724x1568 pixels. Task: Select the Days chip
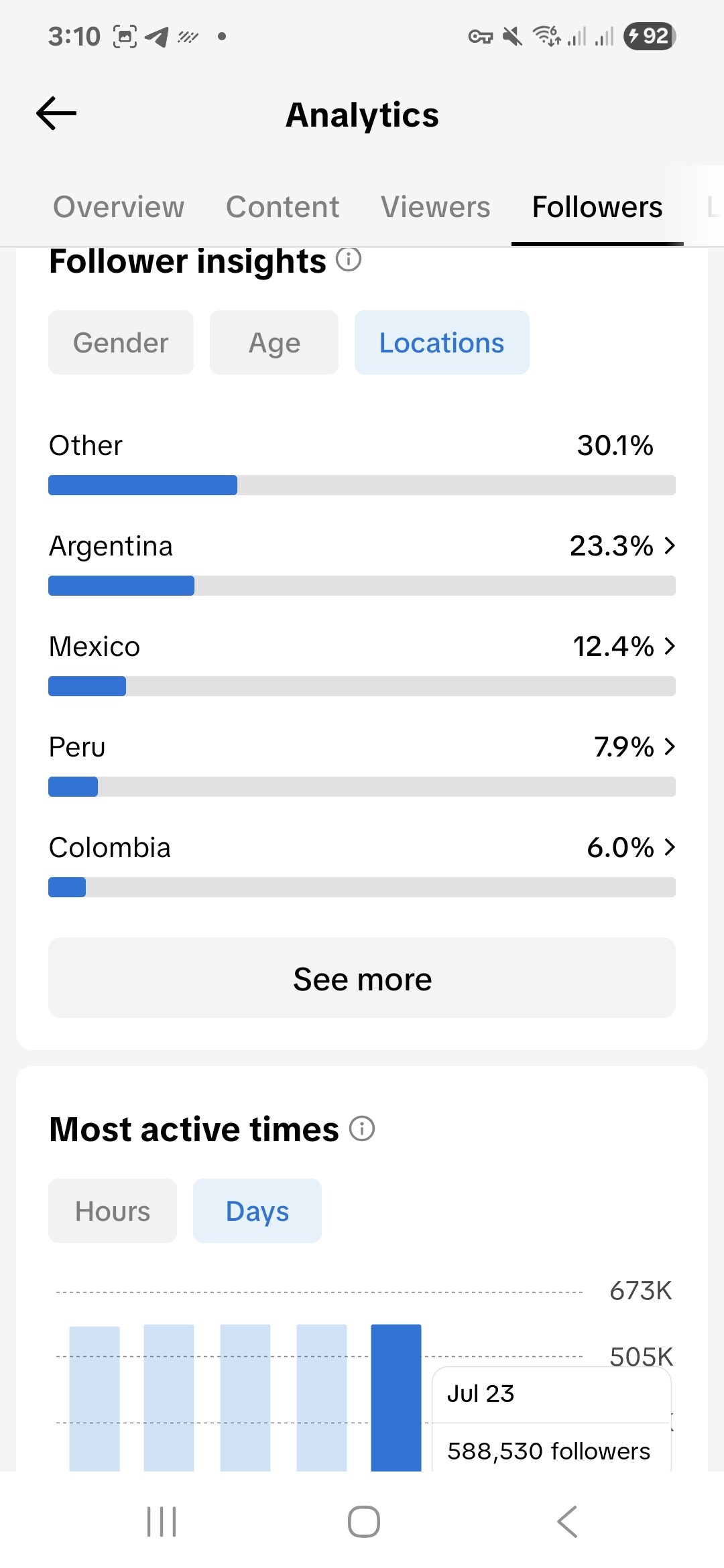tap(257, 1211)
